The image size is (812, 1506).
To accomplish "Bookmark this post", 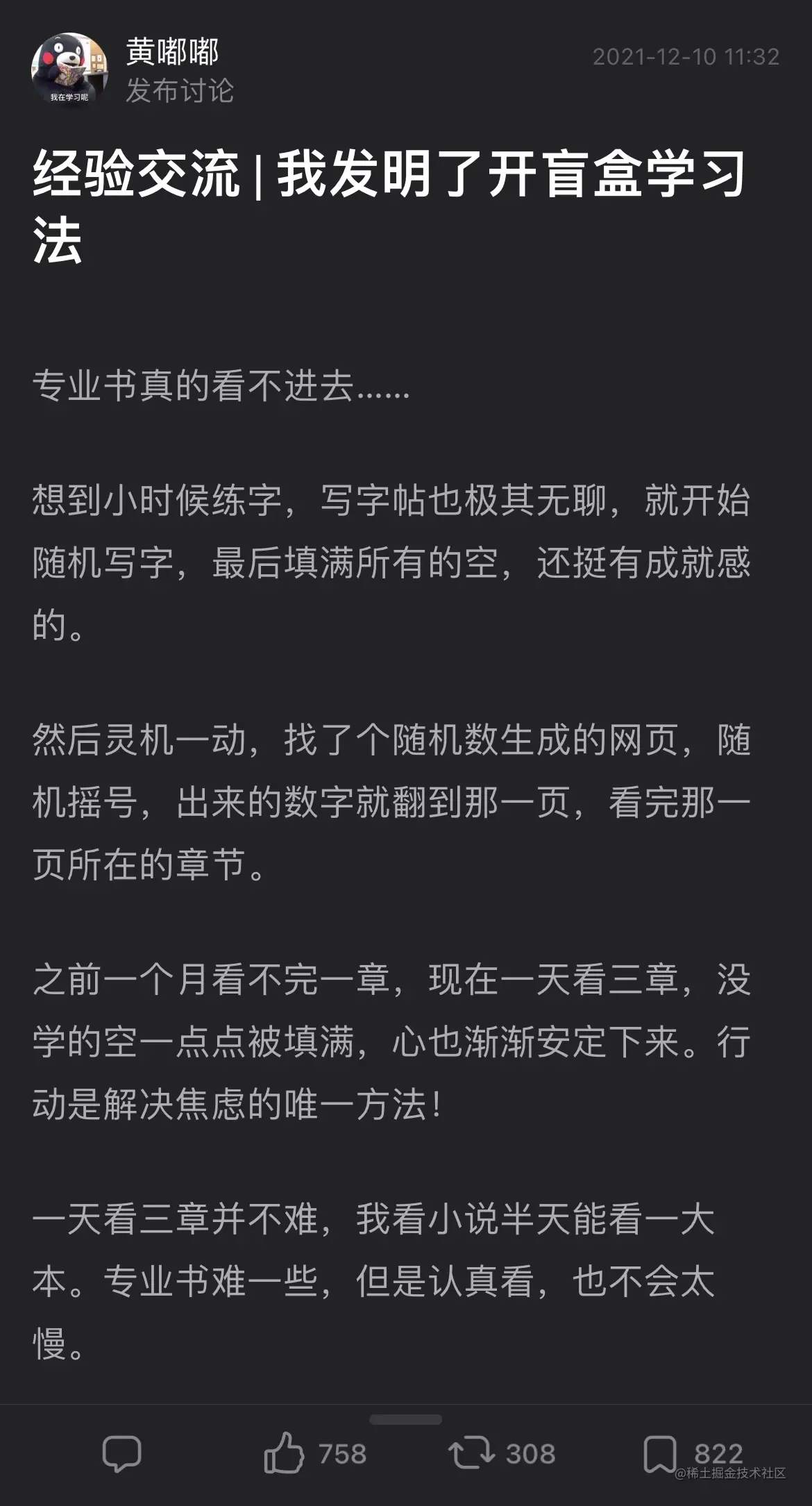I will coord(659,1453).
